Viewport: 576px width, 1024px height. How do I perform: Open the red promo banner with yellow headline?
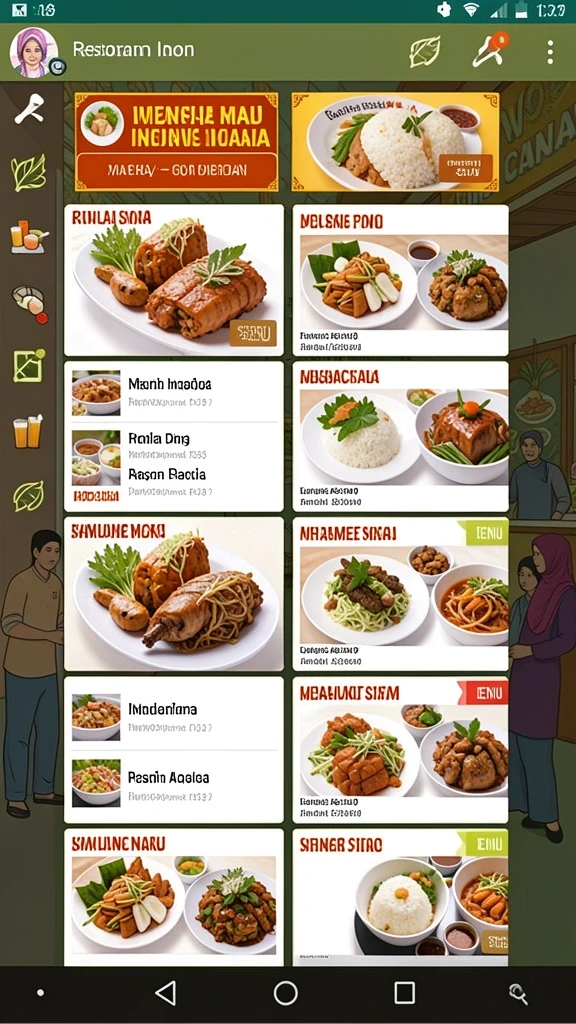point(176,142)
